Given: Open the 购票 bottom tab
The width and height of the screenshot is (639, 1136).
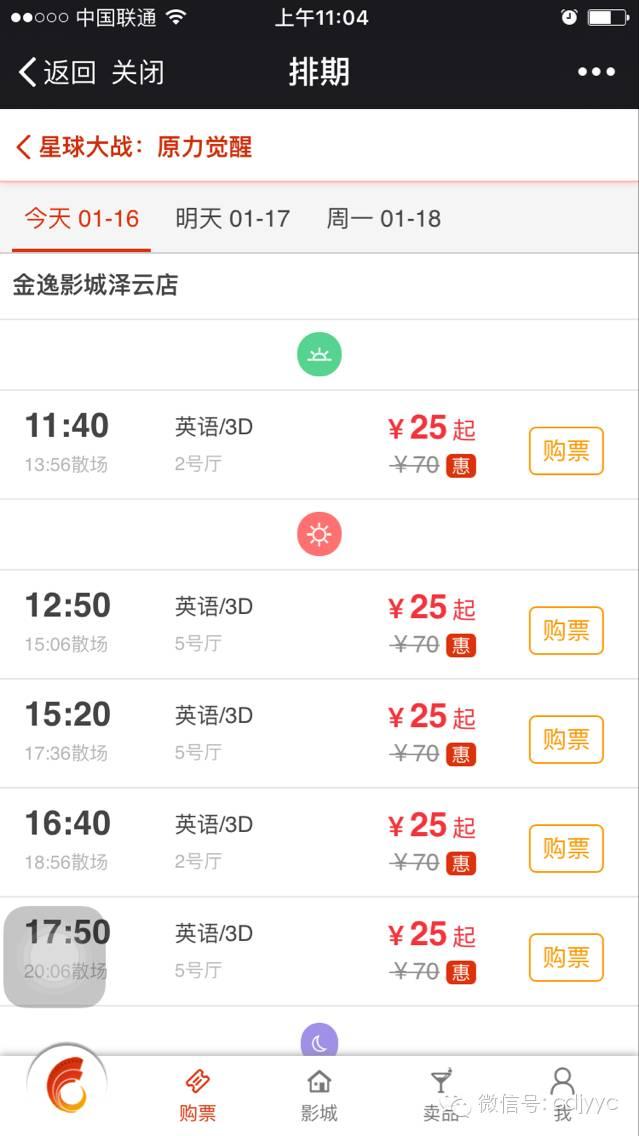Looking at the screenshot, I should point(197,1095).
